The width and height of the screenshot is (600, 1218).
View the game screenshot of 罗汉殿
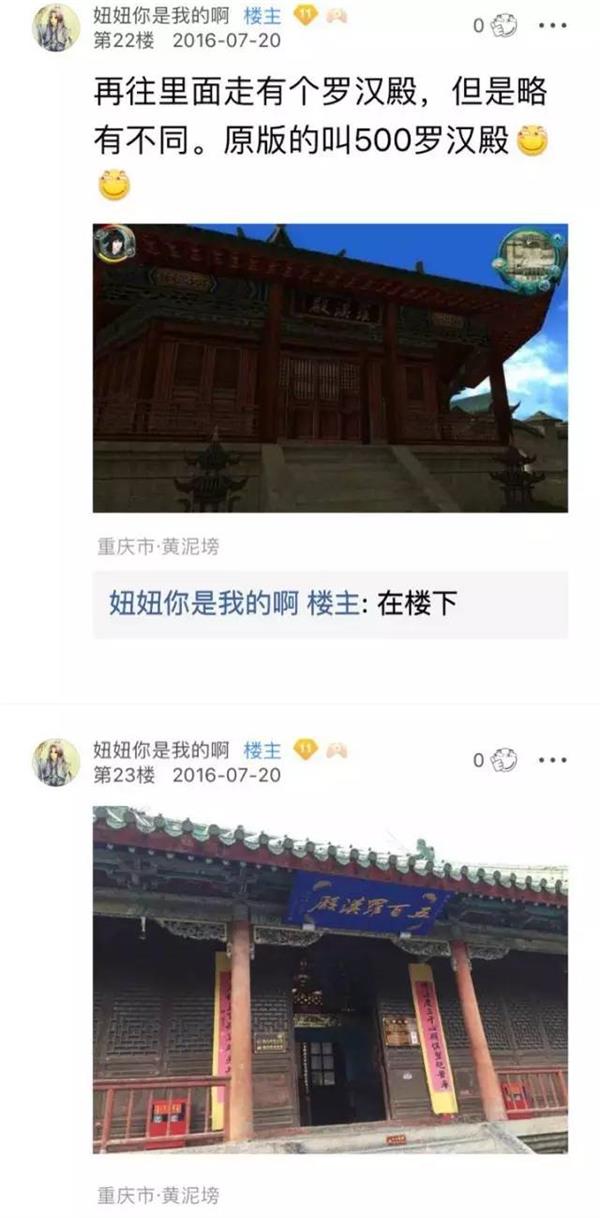pos(330,368)
